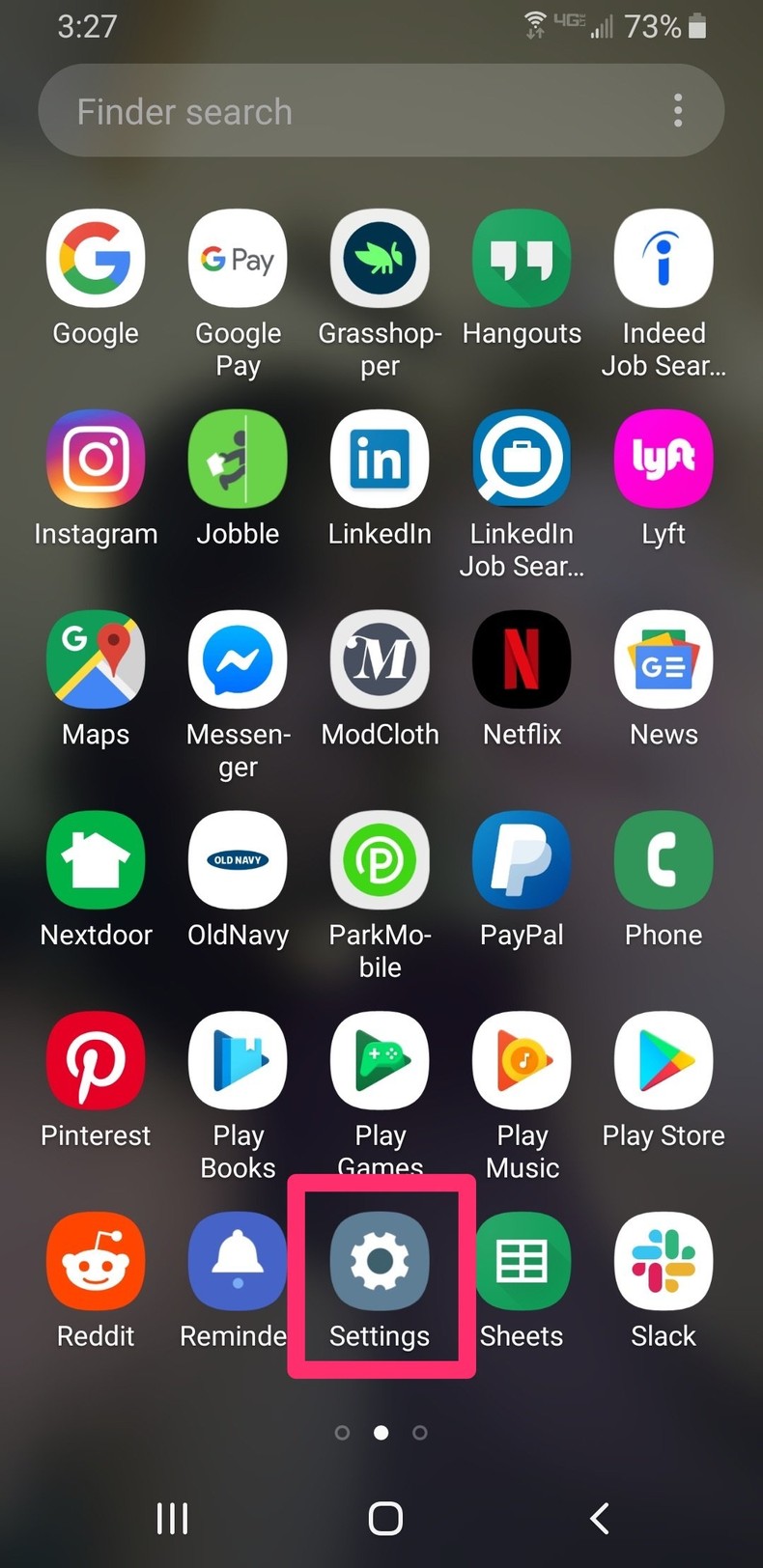Open recent apps with the Recents button
Viewport: 763px width, 1568px height.
[x=172, y=1517]
